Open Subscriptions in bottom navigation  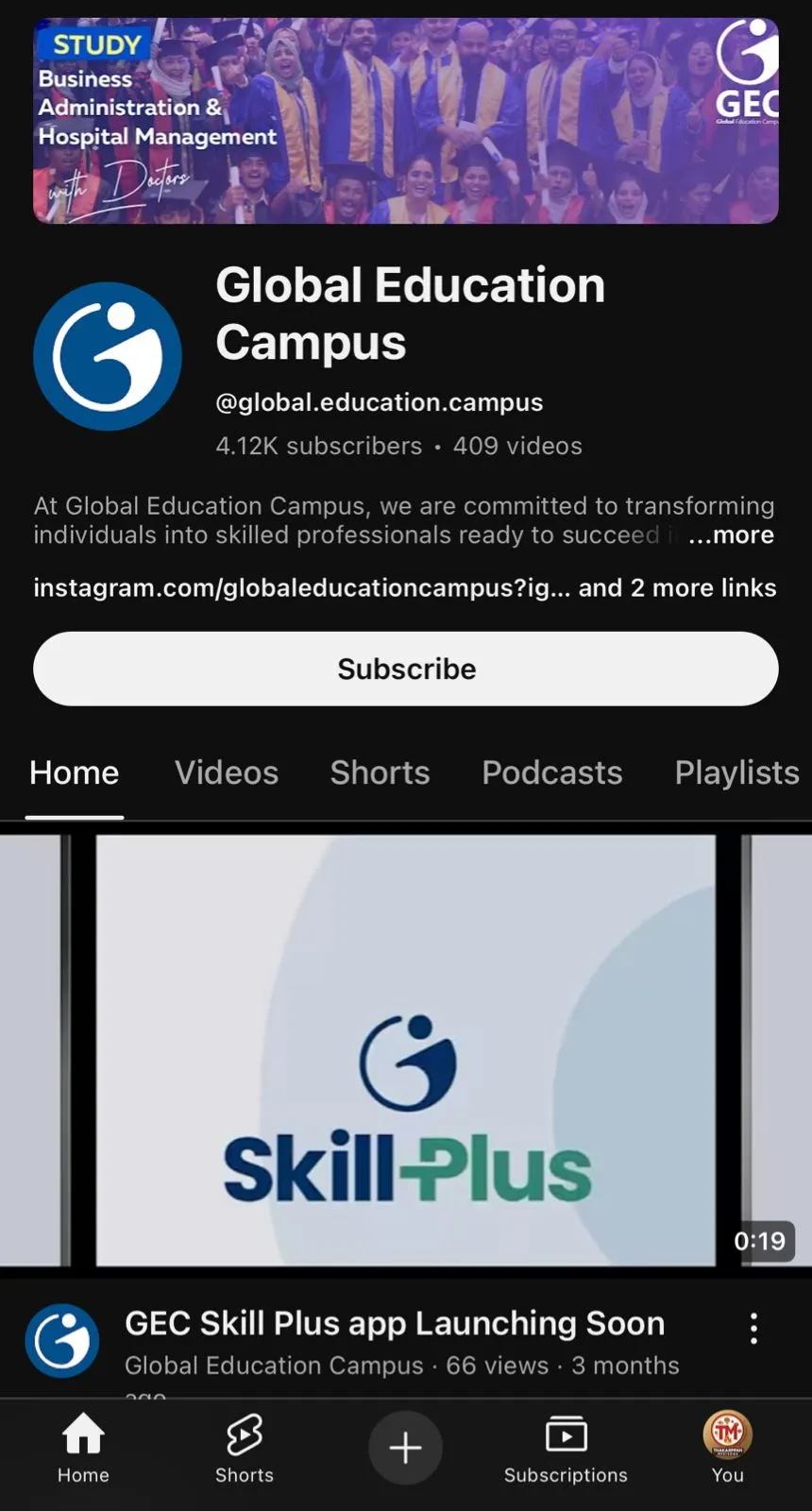[566, 1448]
